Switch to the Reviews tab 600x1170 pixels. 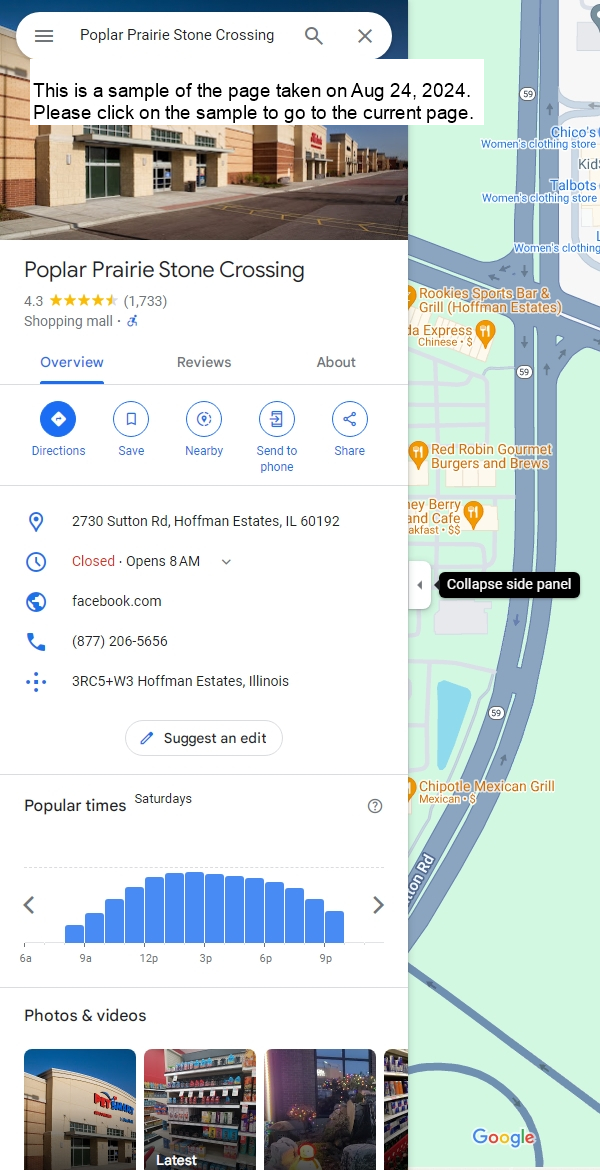coord(204,362)
